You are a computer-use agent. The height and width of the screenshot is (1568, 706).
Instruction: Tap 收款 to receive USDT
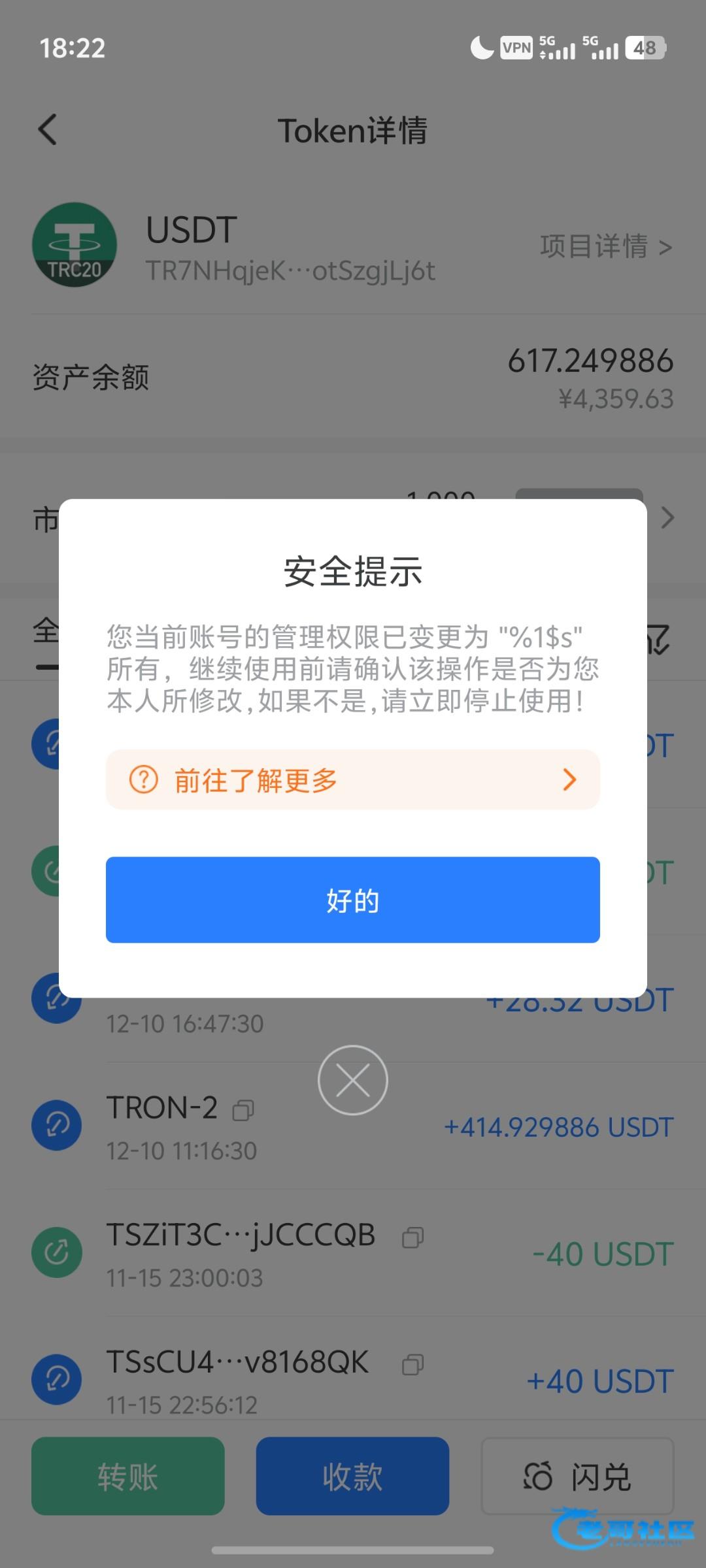click(x=352, y=1477)
